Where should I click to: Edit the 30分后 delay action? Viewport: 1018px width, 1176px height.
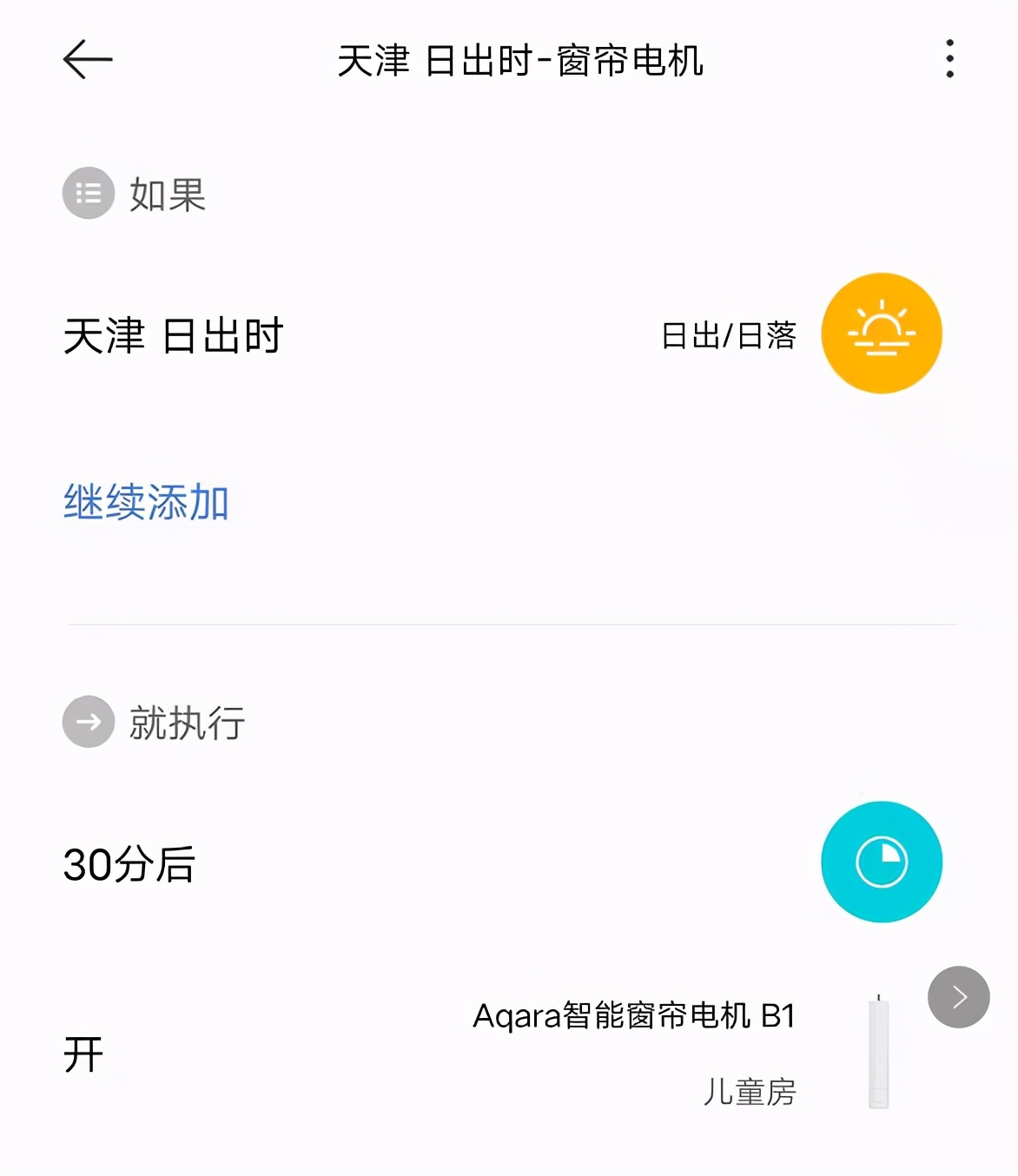[129, 864]
